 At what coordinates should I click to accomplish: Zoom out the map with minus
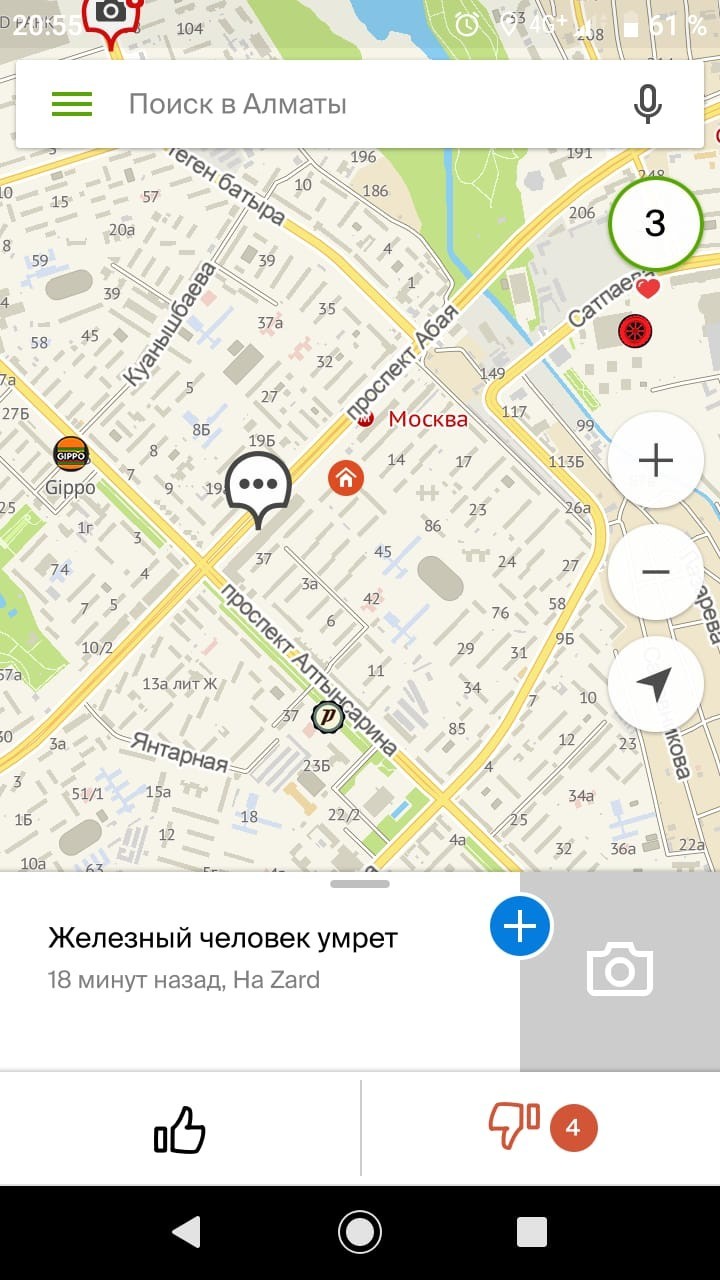[x=655, y=572]
